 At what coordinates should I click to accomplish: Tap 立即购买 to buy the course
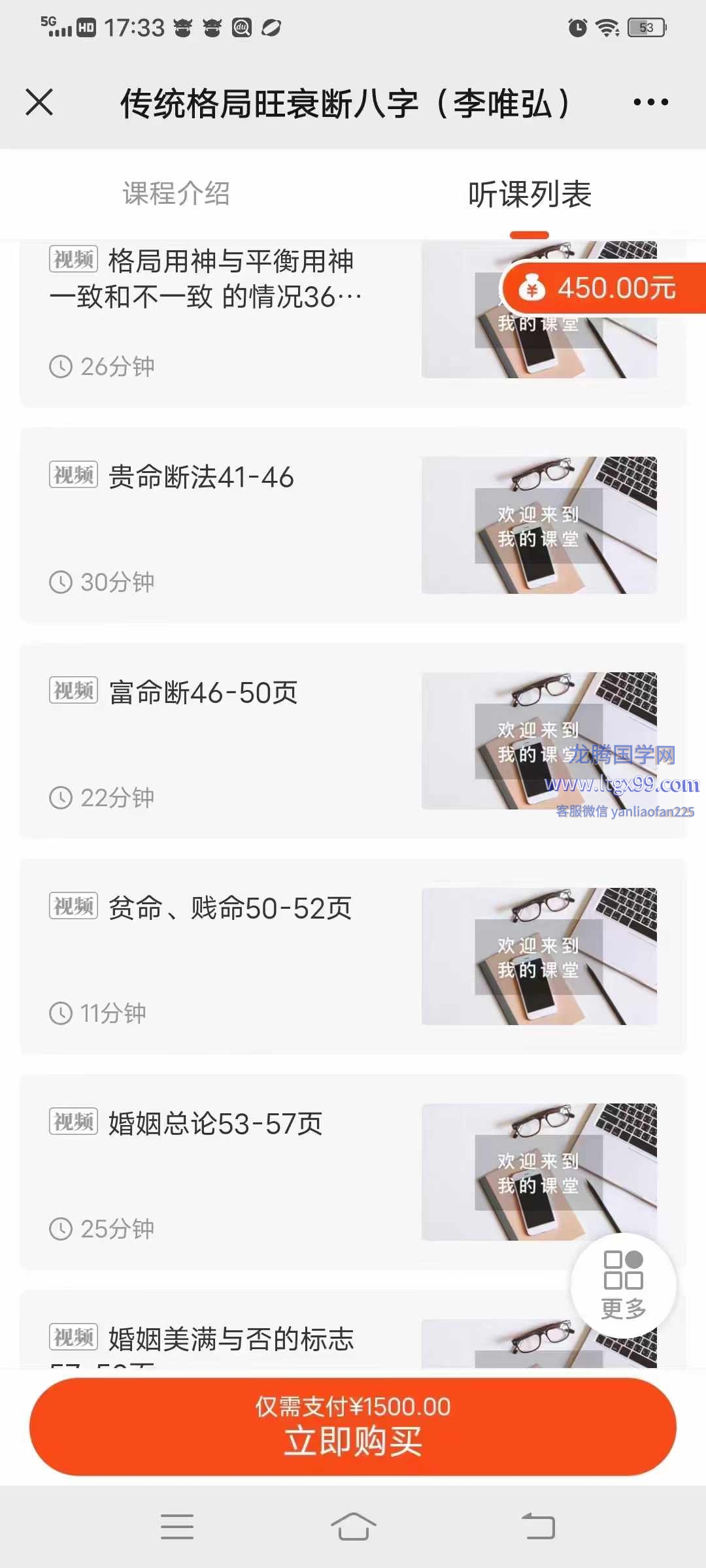click(353, 1427)
